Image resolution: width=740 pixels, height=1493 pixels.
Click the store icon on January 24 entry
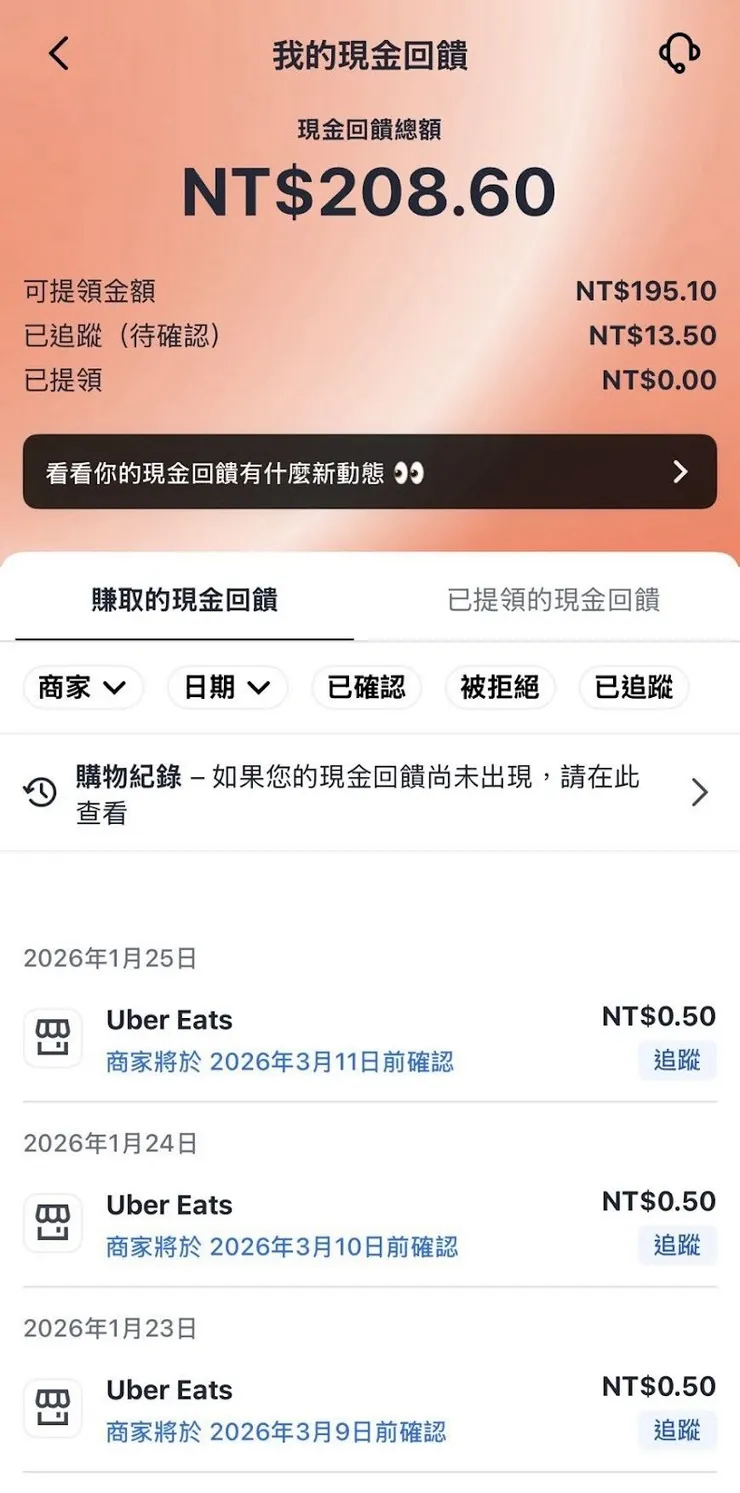(52, 1222)
